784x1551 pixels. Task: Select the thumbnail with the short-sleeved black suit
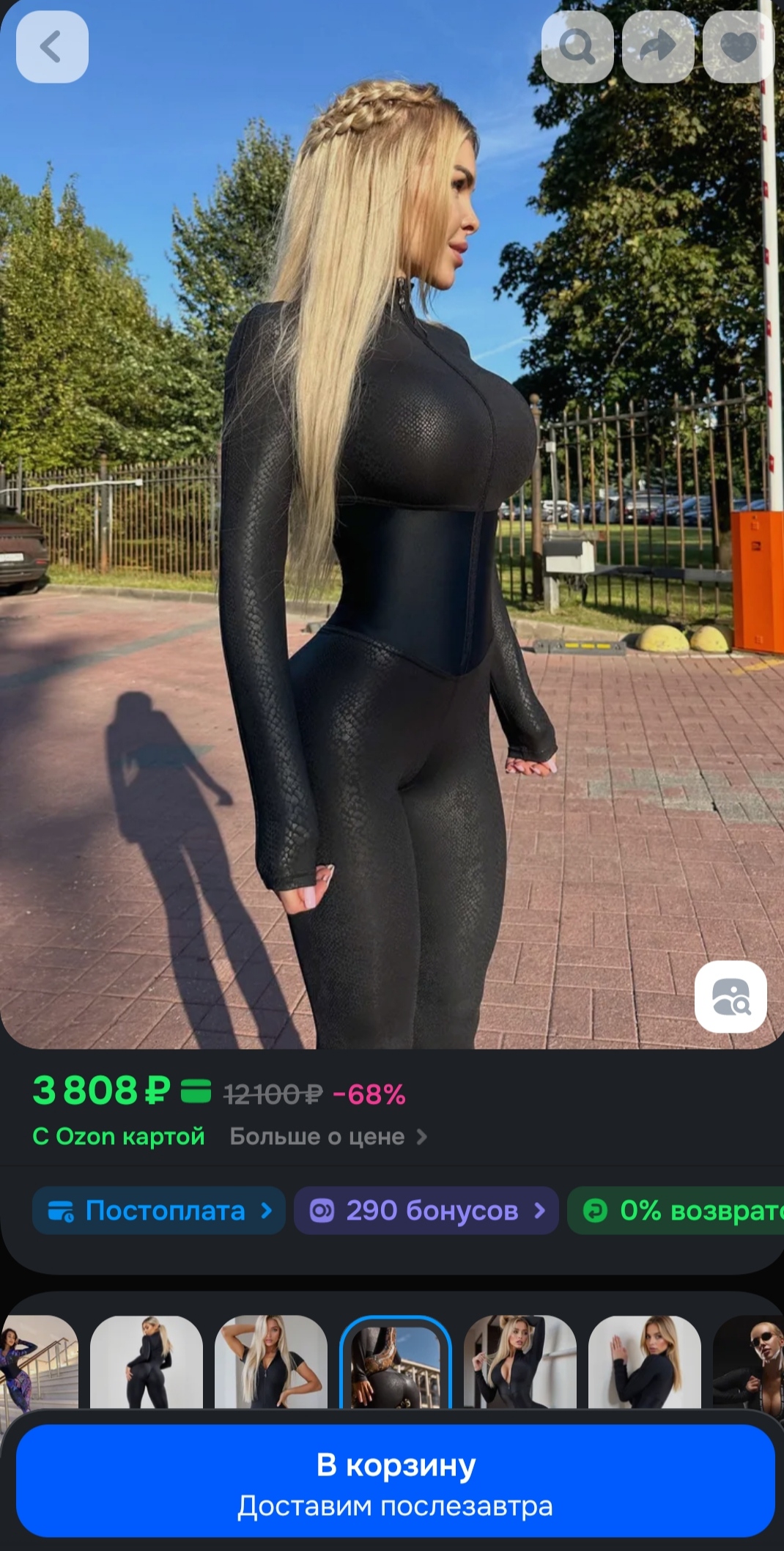[x=271, y=1362]
